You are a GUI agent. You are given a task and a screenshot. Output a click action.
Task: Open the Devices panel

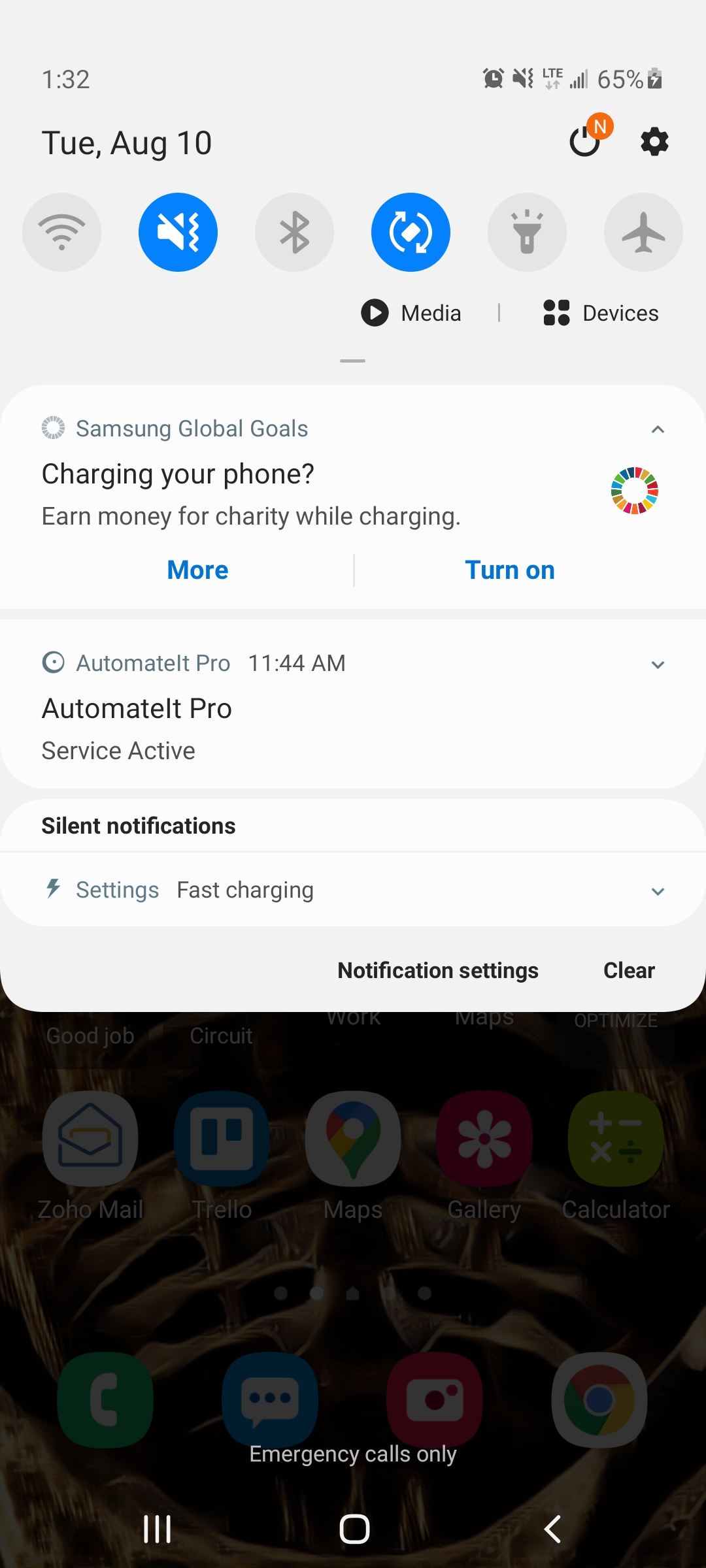(601, 313)
